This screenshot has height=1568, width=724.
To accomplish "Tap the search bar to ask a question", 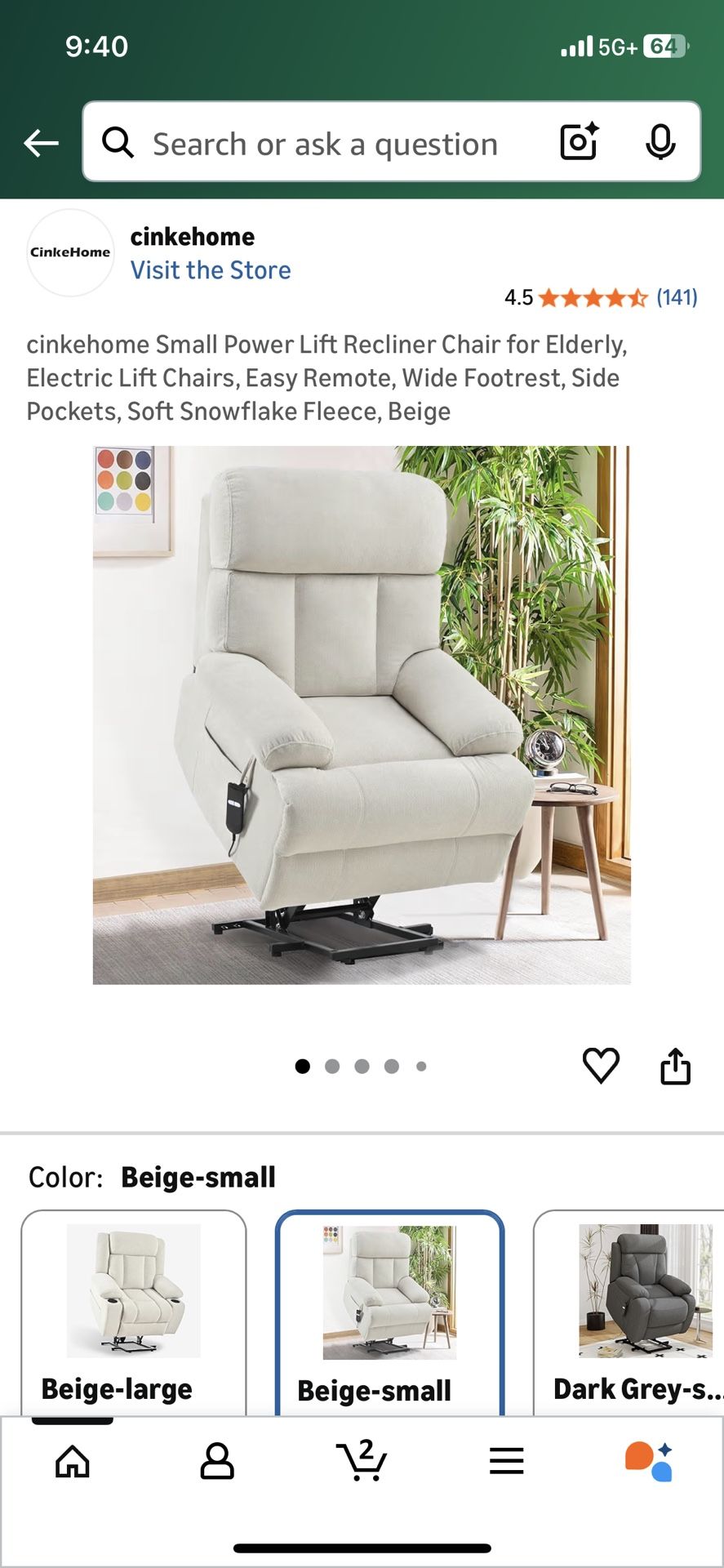I will [x=326, y=143].
